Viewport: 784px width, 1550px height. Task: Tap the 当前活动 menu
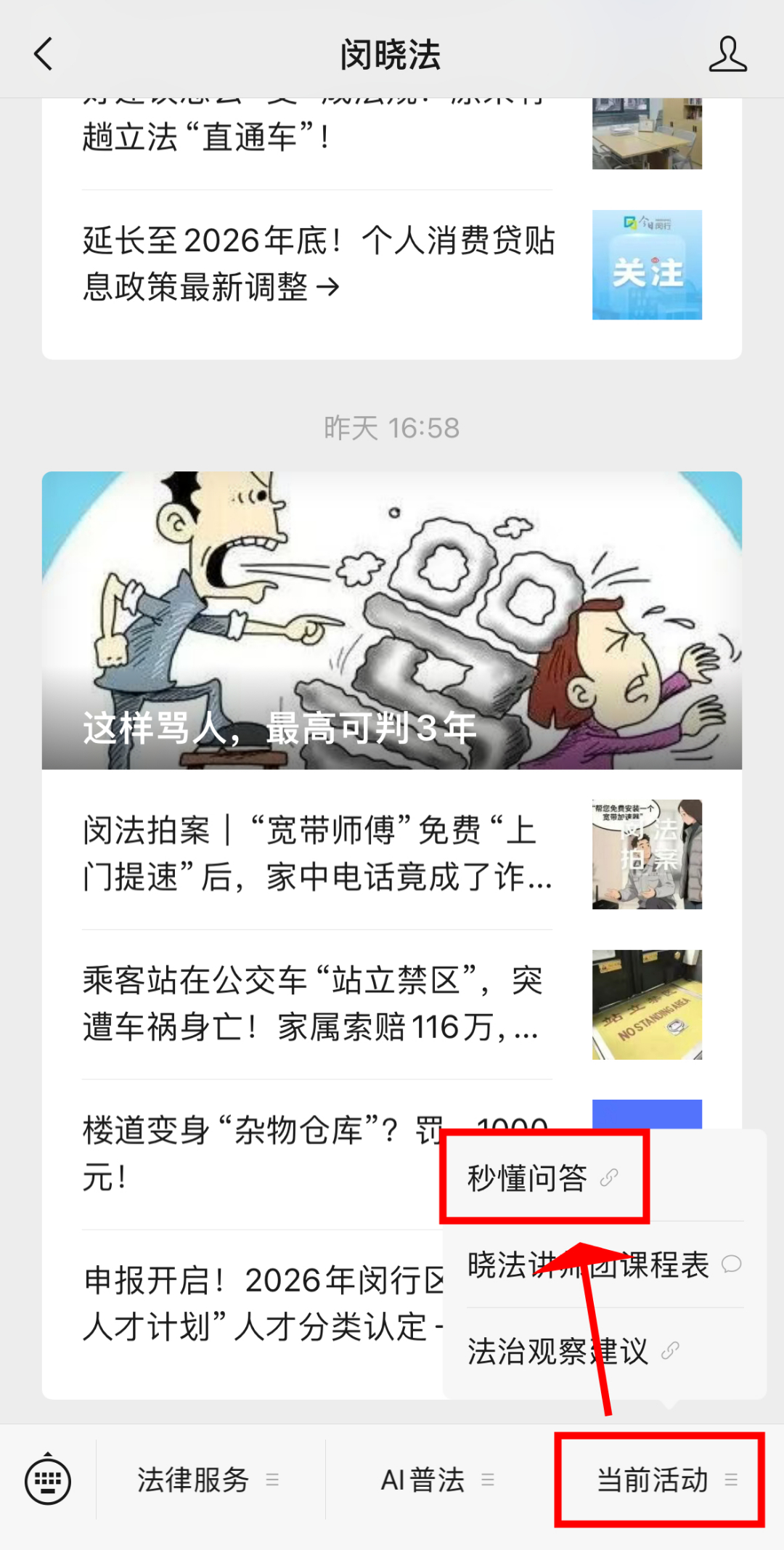[x=659, y=1480]
